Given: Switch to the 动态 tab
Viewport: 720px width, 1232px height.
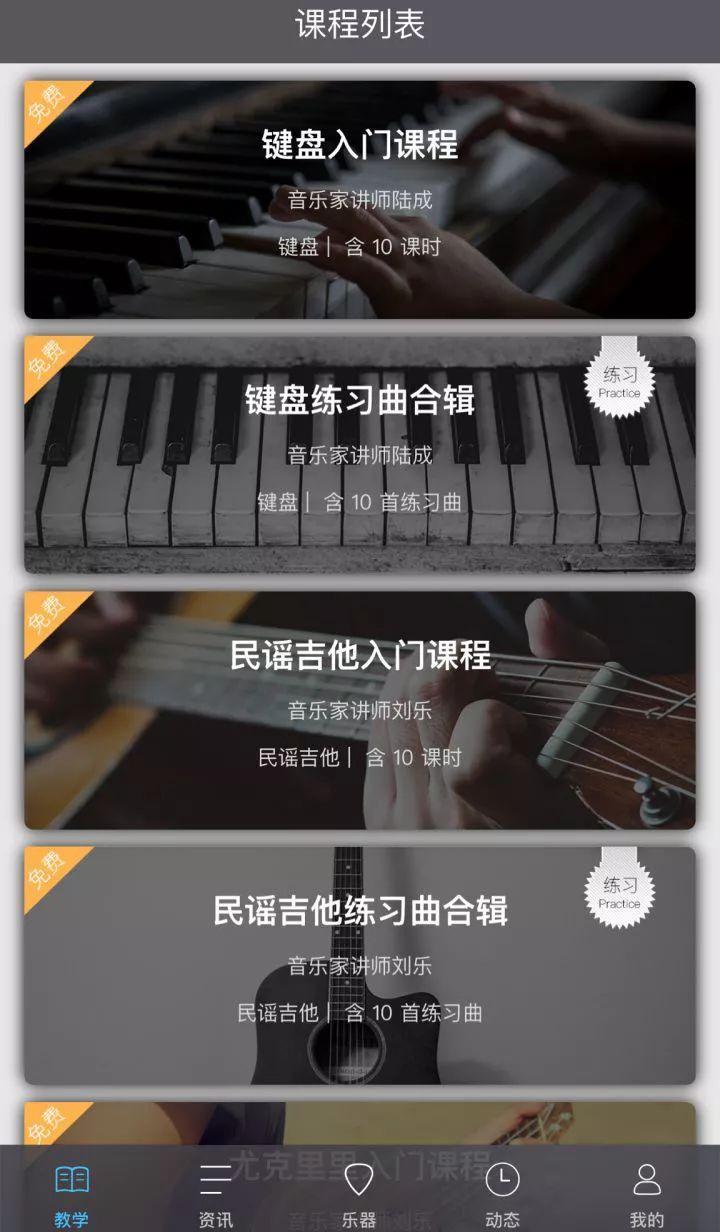Looking at the screenshot, I should [x=502, y=1195].
